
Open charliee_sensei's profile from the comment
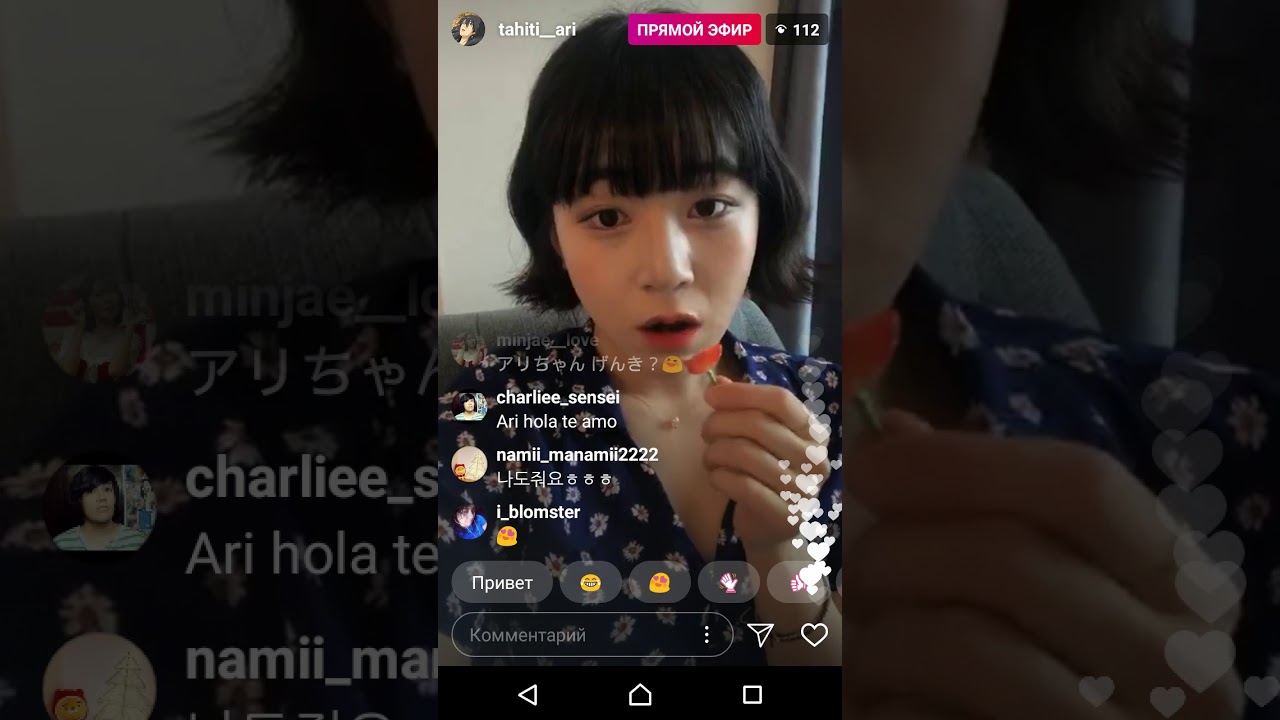[x=557, y=398]
